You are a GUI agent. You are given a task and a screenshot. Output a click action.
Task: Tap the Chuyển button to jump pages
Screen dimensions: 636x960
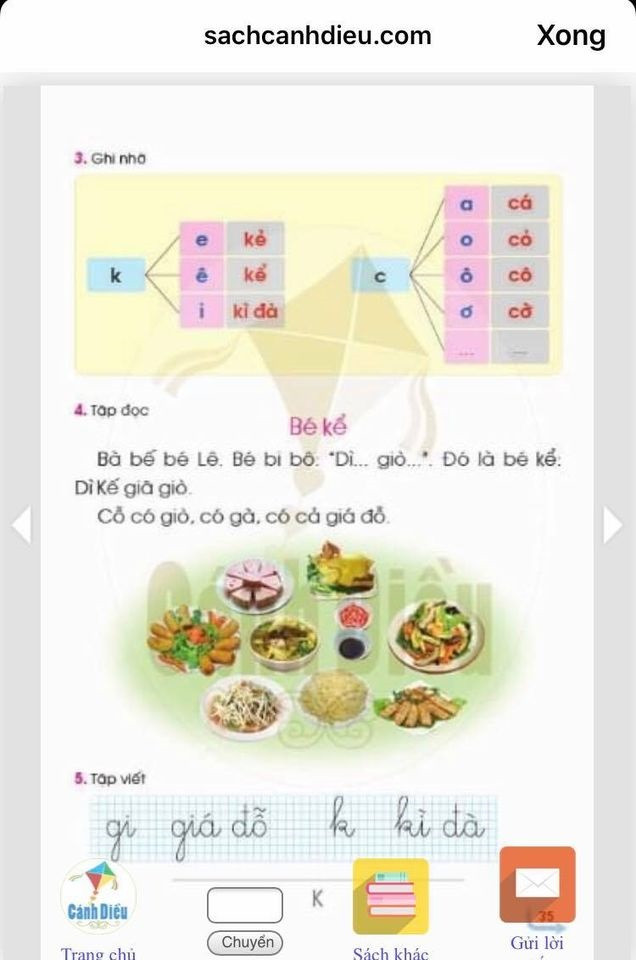[245, 942]
